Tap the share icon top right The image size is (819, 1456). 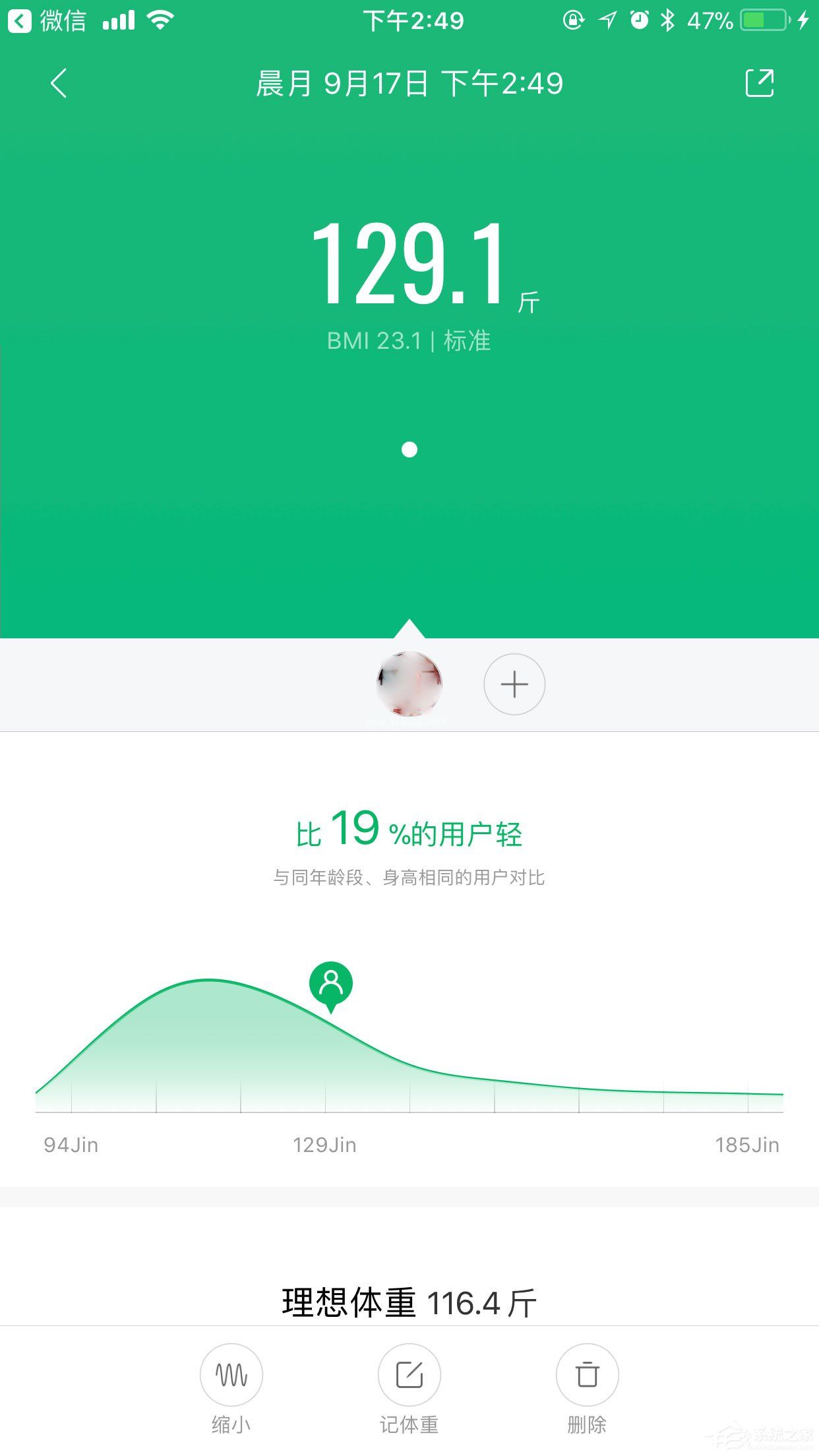pos(760,82)
